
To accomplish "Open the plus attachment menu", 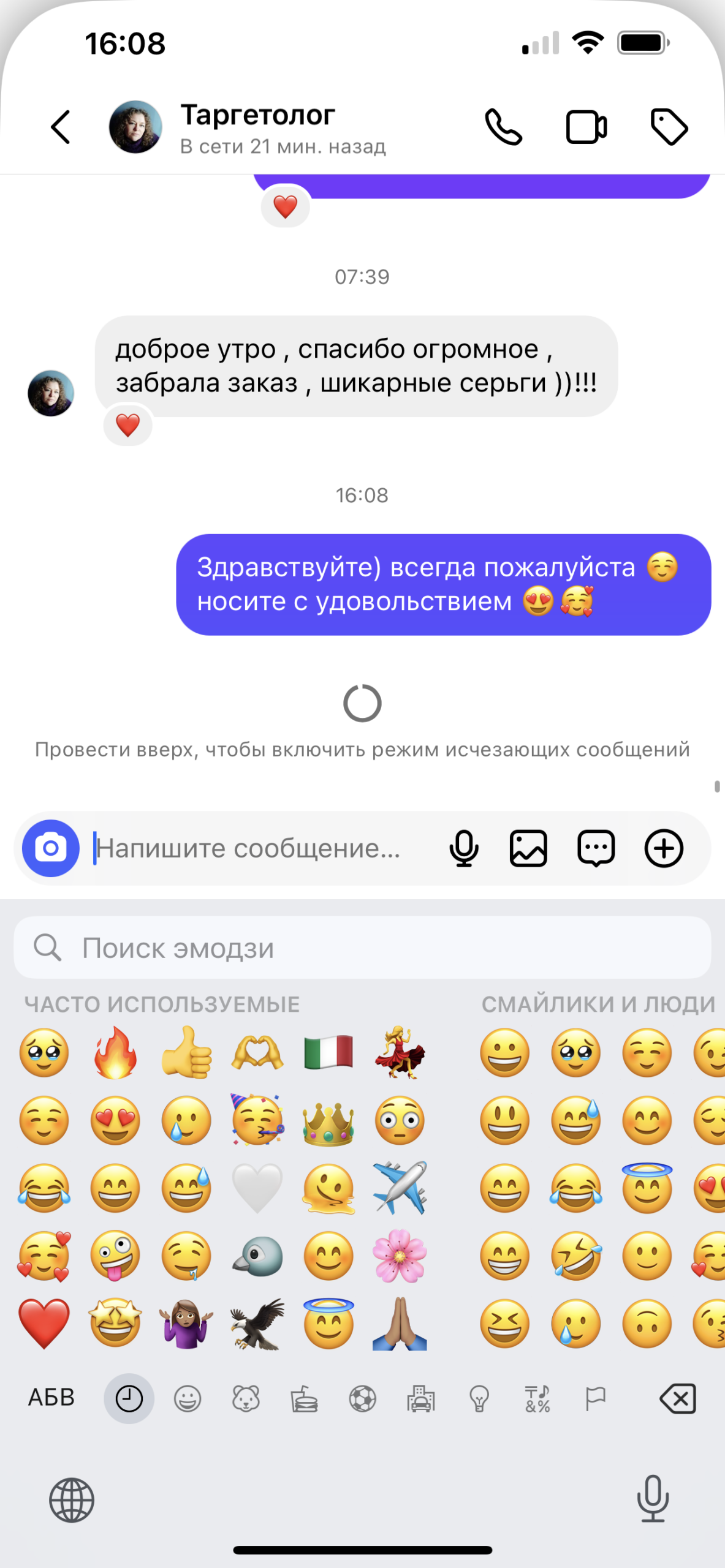I will [664, 848].
